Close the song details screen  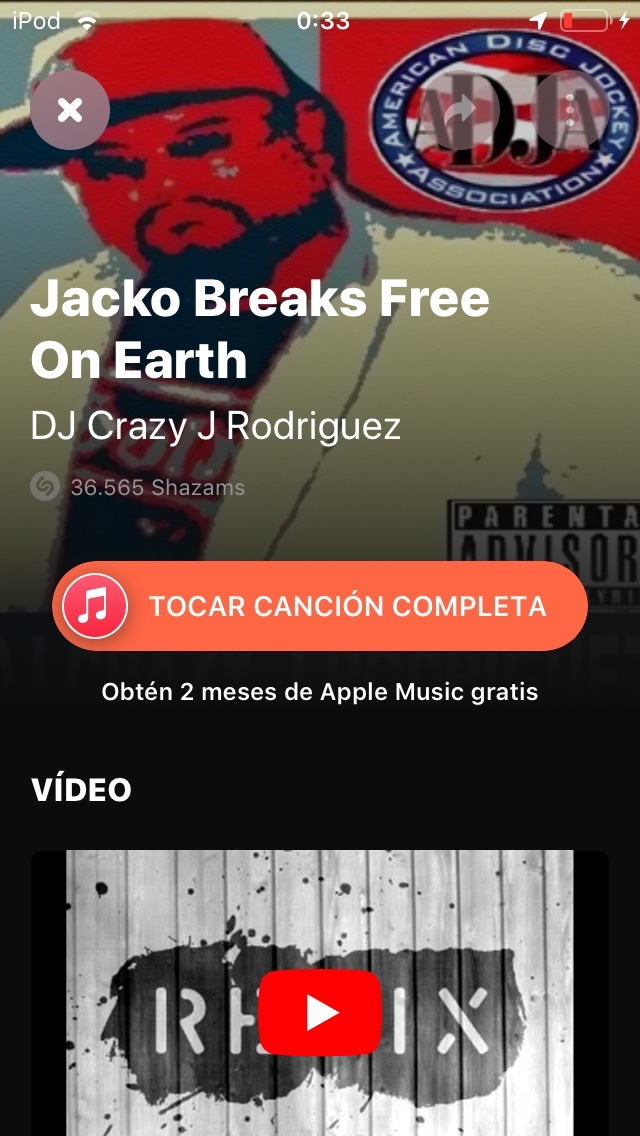point(70,110)
